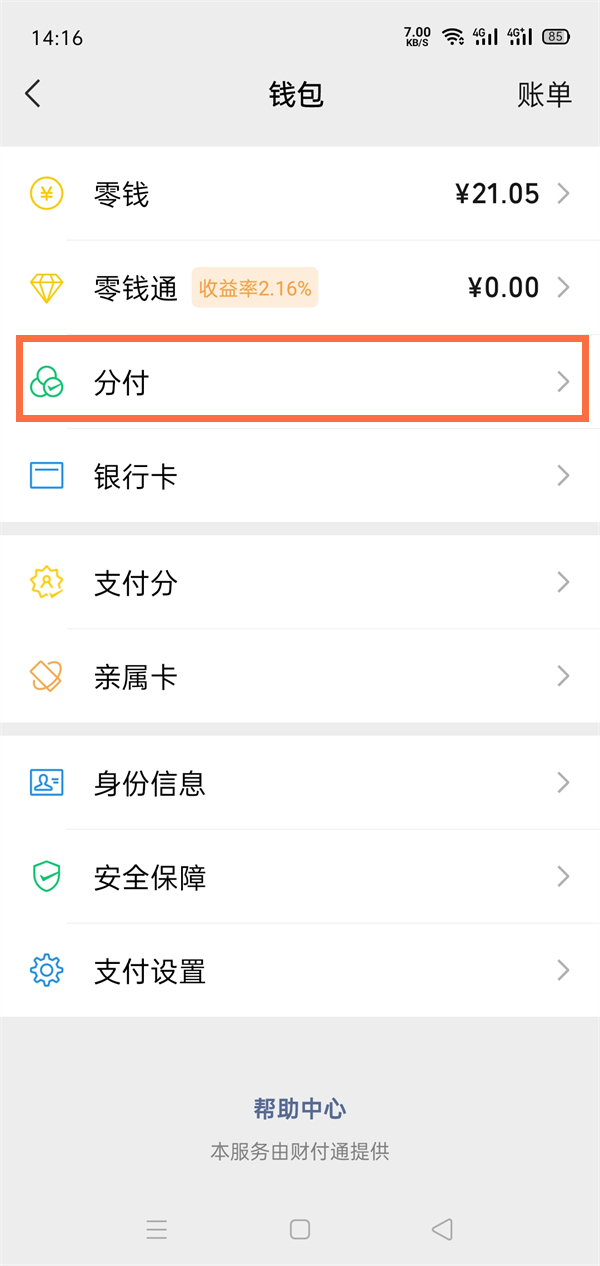Open 账单 in the top bar
Viewport: 600px width, 1266px height.
(x=544, y=94)
